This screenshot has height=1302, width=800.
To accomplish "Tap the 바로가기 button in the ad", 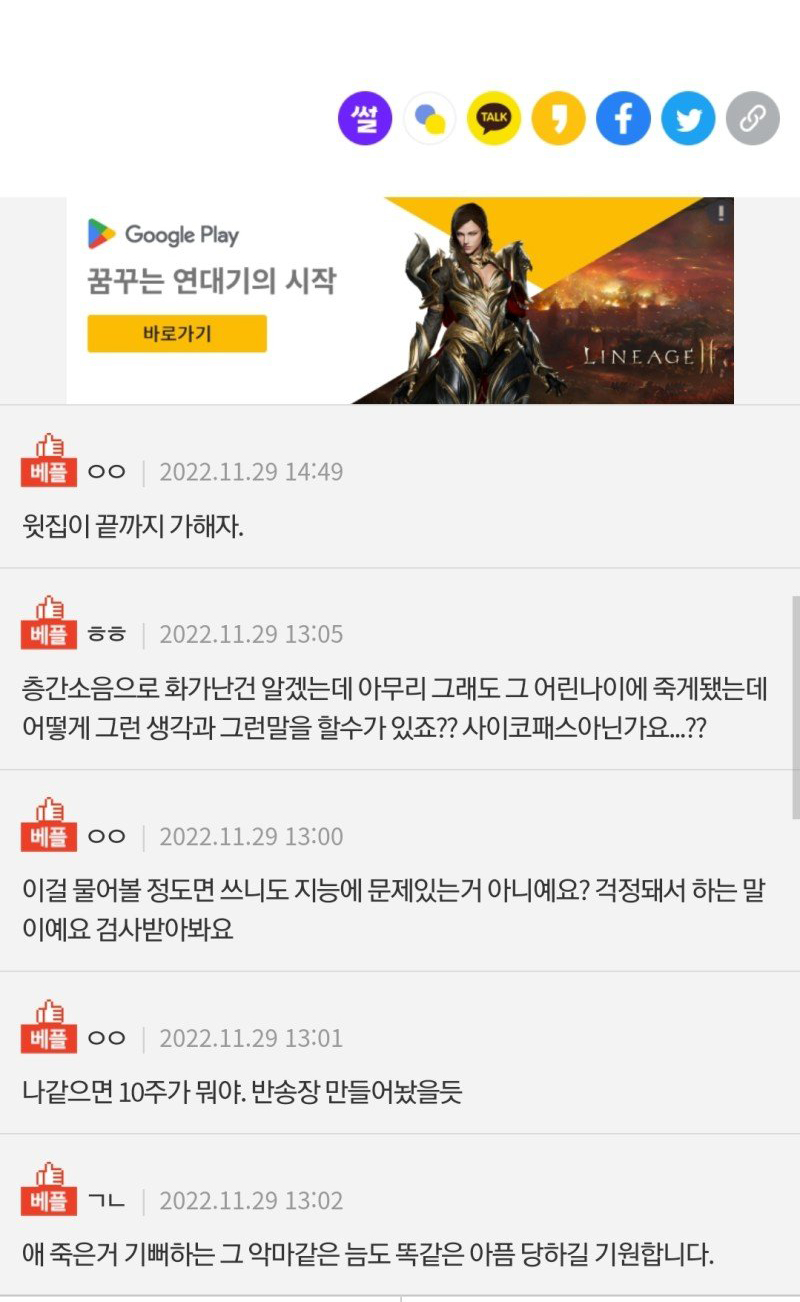I will 177,334.
